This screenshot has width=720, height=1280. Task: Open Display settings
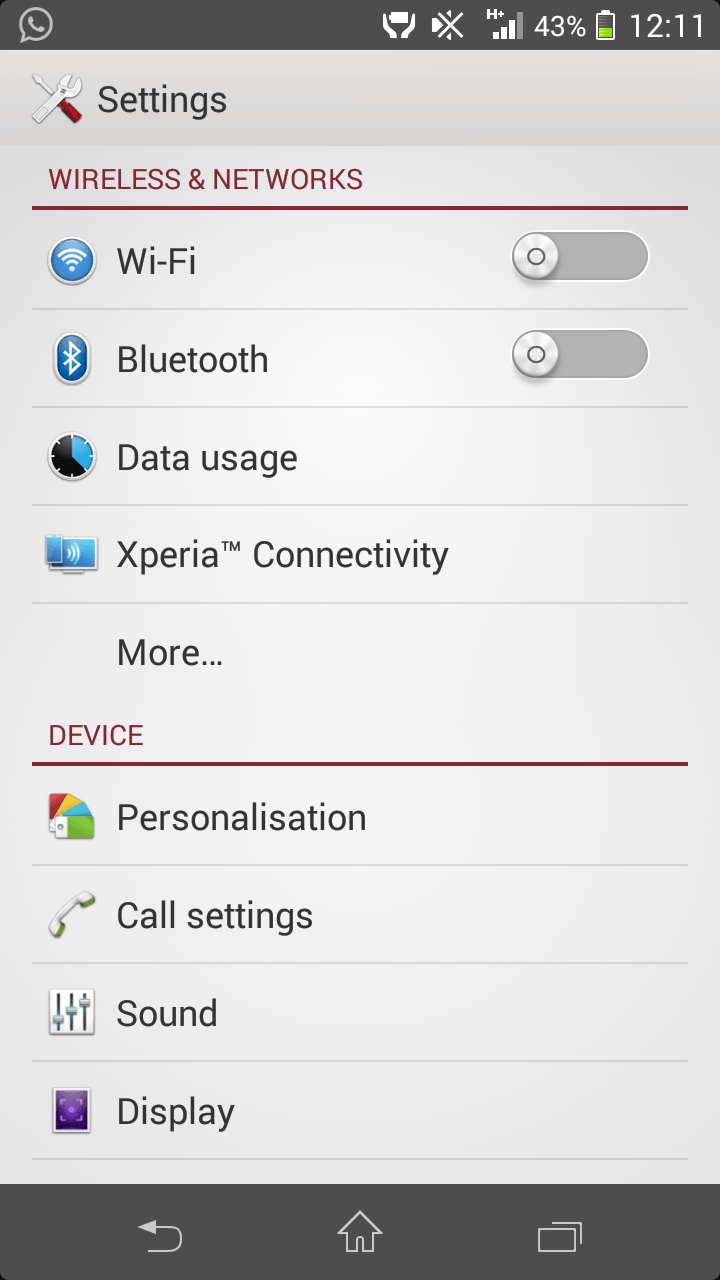[x=360, y=1111]
